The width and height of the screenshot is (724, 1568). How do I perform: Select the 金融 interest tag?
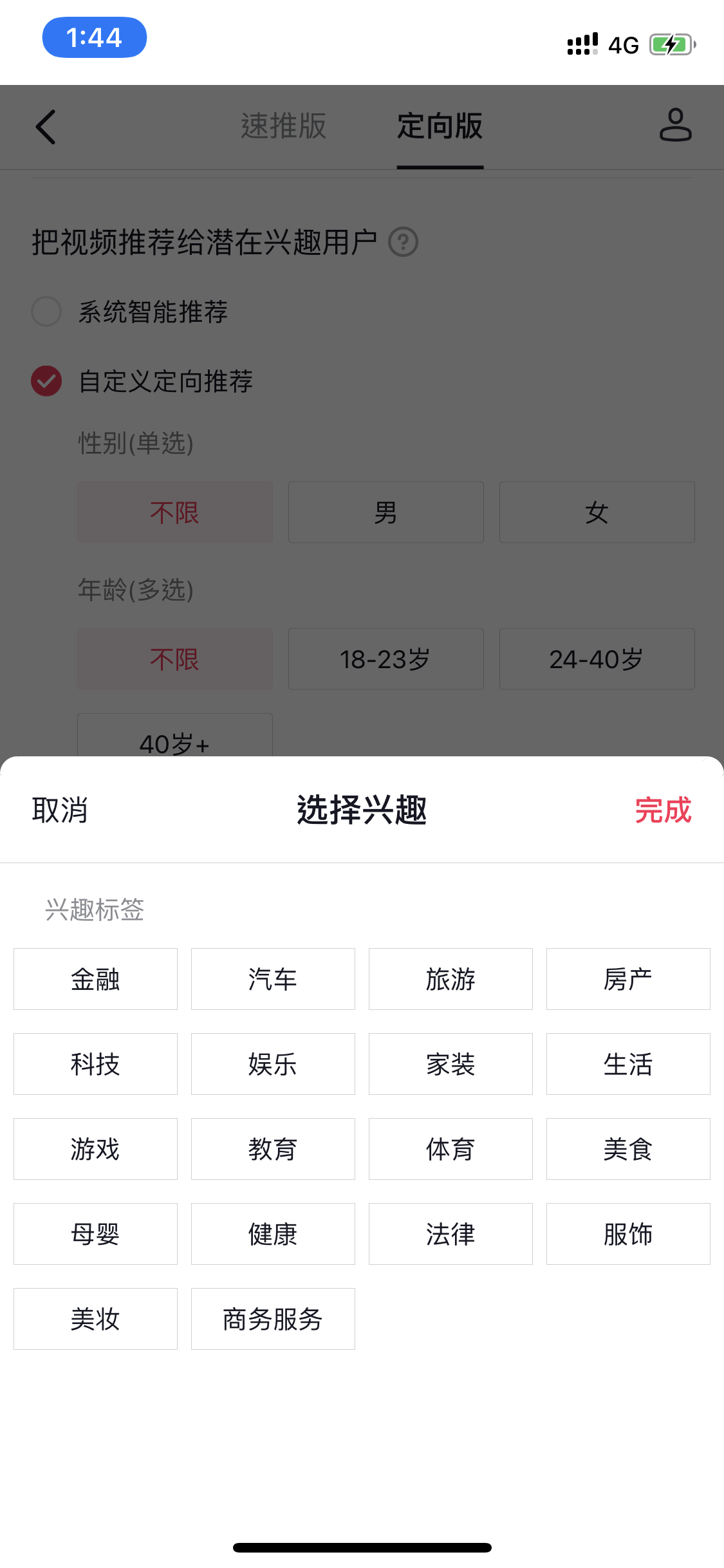[95, 979]
